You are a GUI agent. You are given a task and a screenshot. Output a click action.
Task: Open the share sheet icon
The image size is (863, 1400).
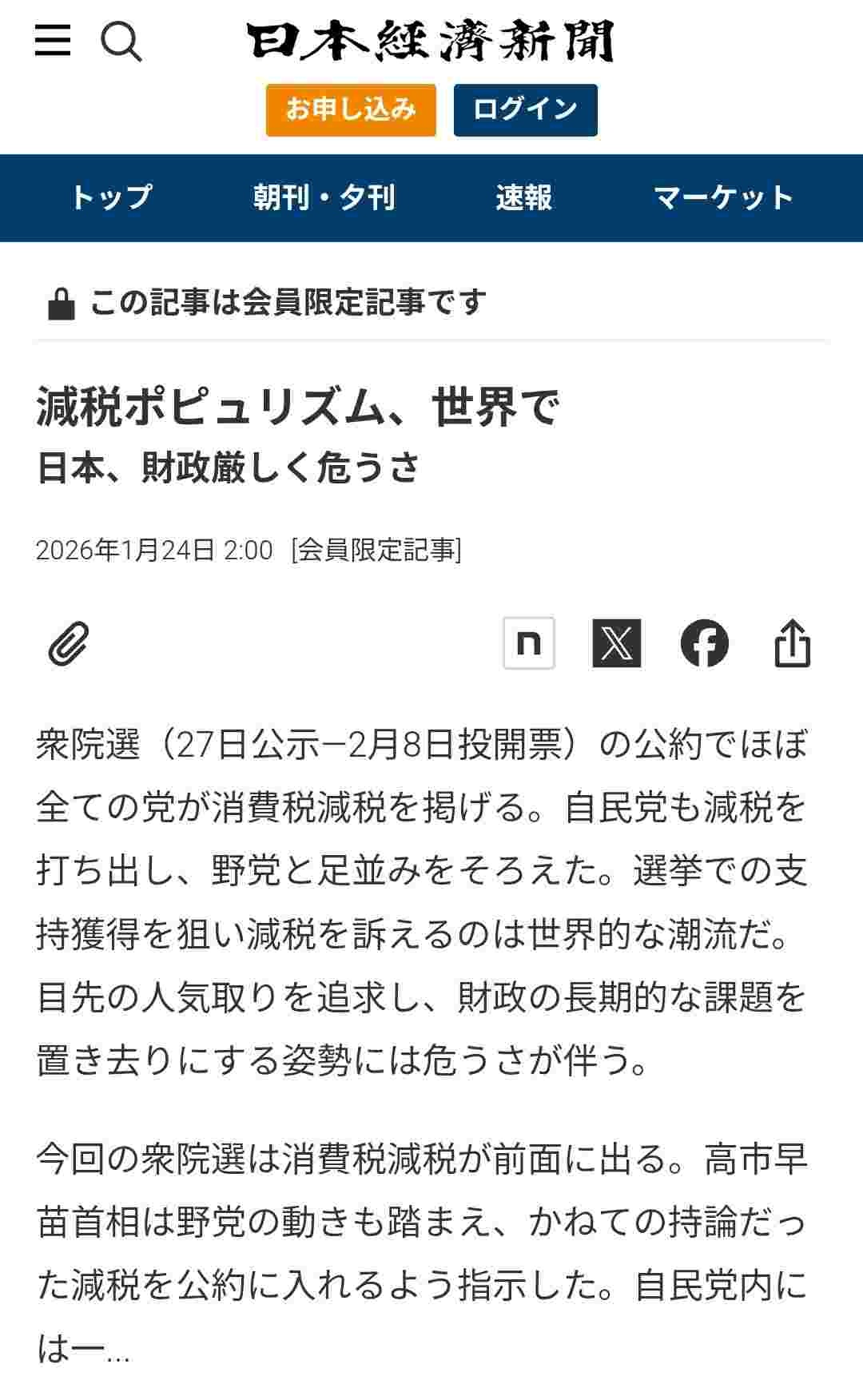pos(792,642)
